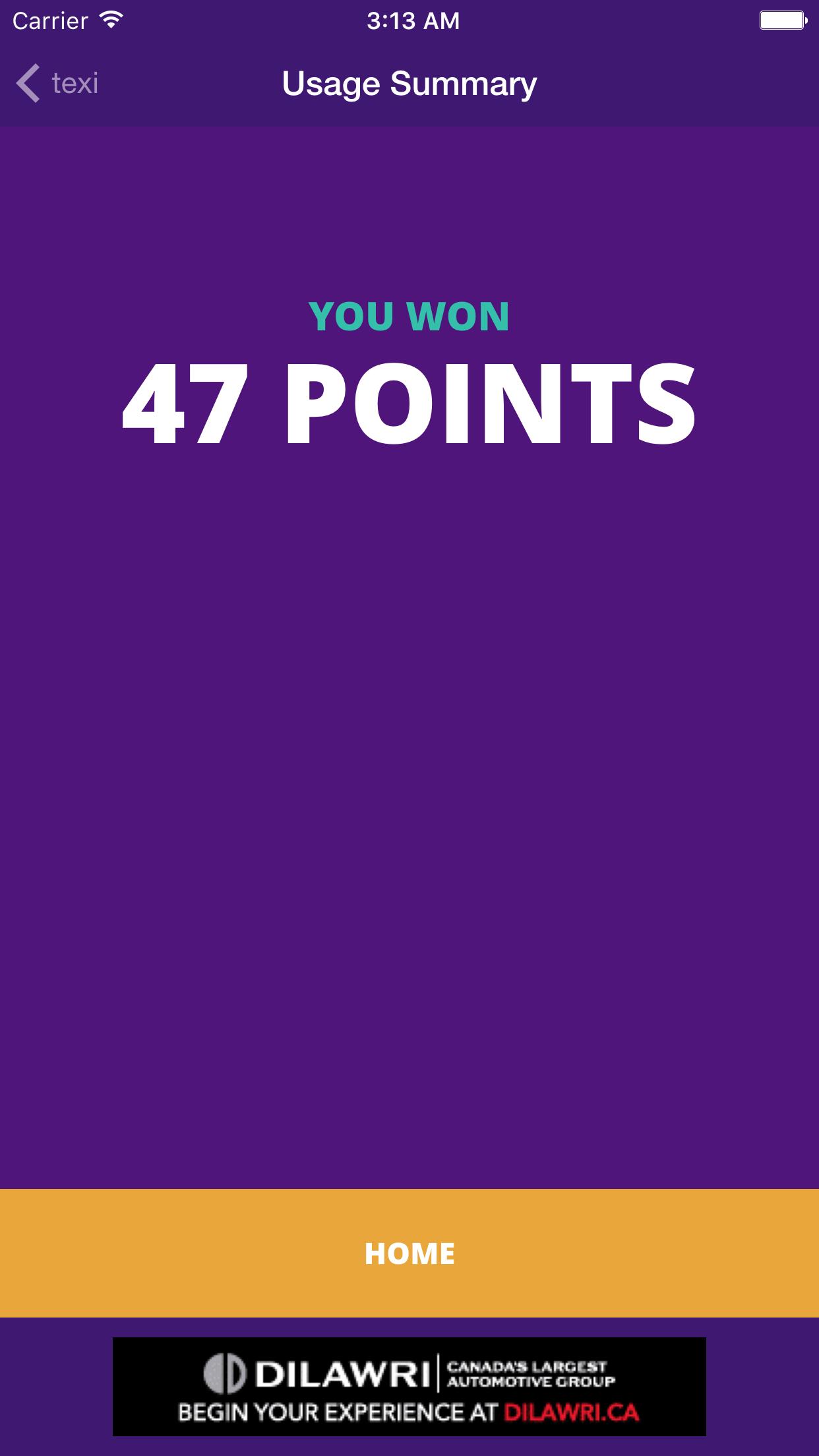
Task: Open the Dilawri ad banner
Action: pyautogui.click(x=409, y=1386)
